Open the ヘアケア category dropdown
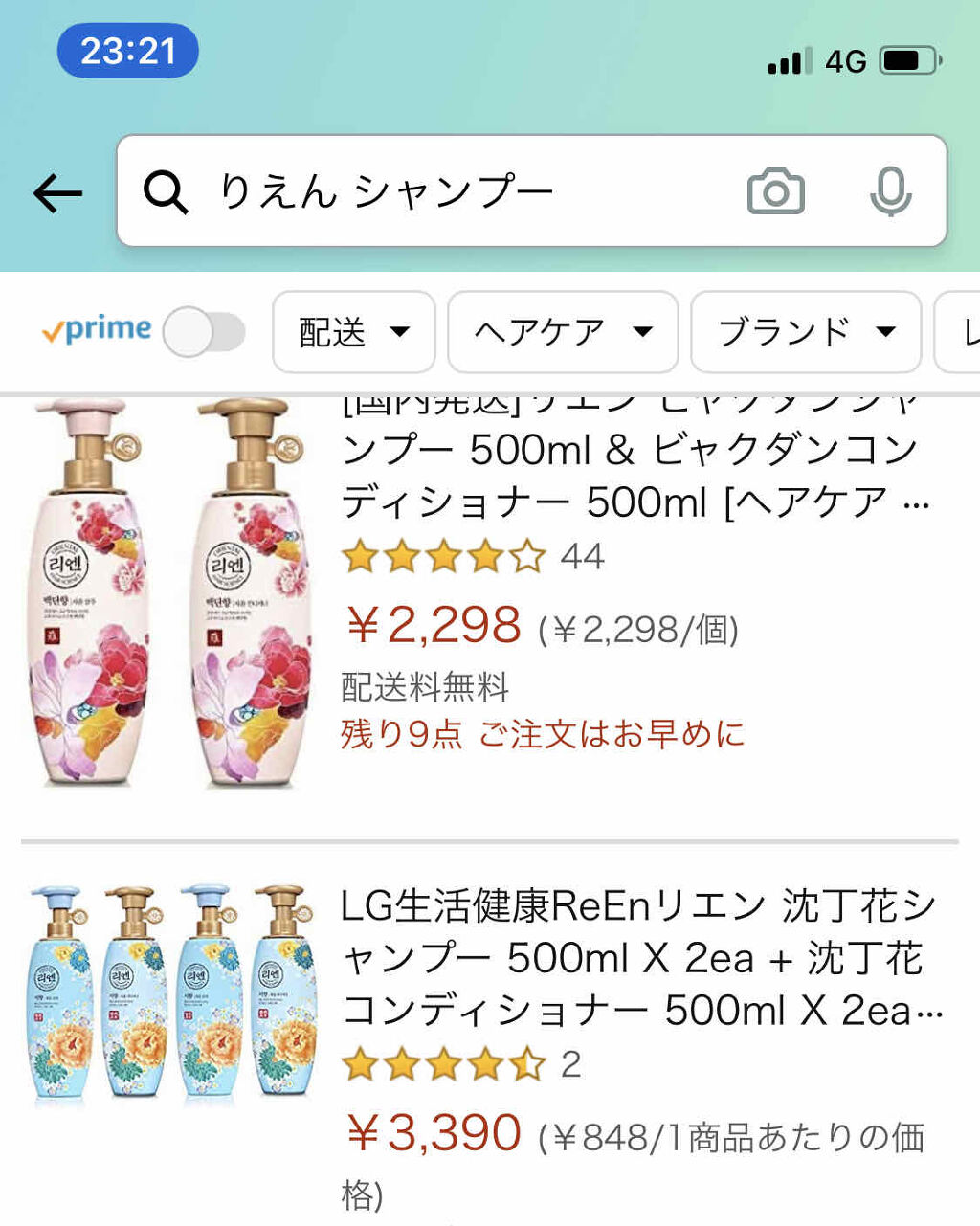 click(x=562, y=331)
